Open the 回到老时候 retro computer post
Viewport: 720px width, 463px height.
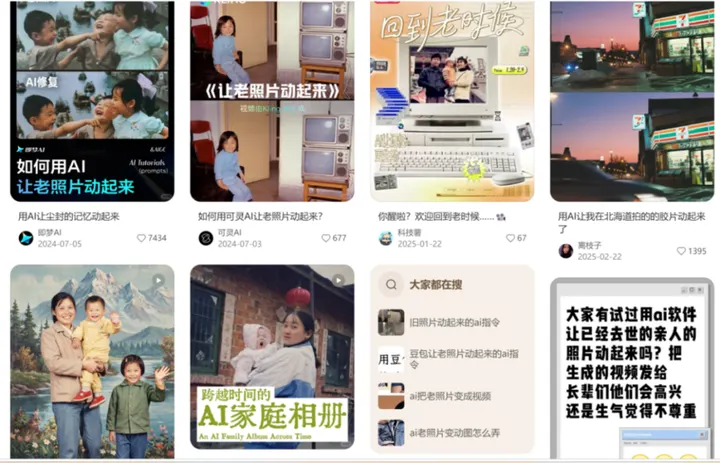(452, 101)
